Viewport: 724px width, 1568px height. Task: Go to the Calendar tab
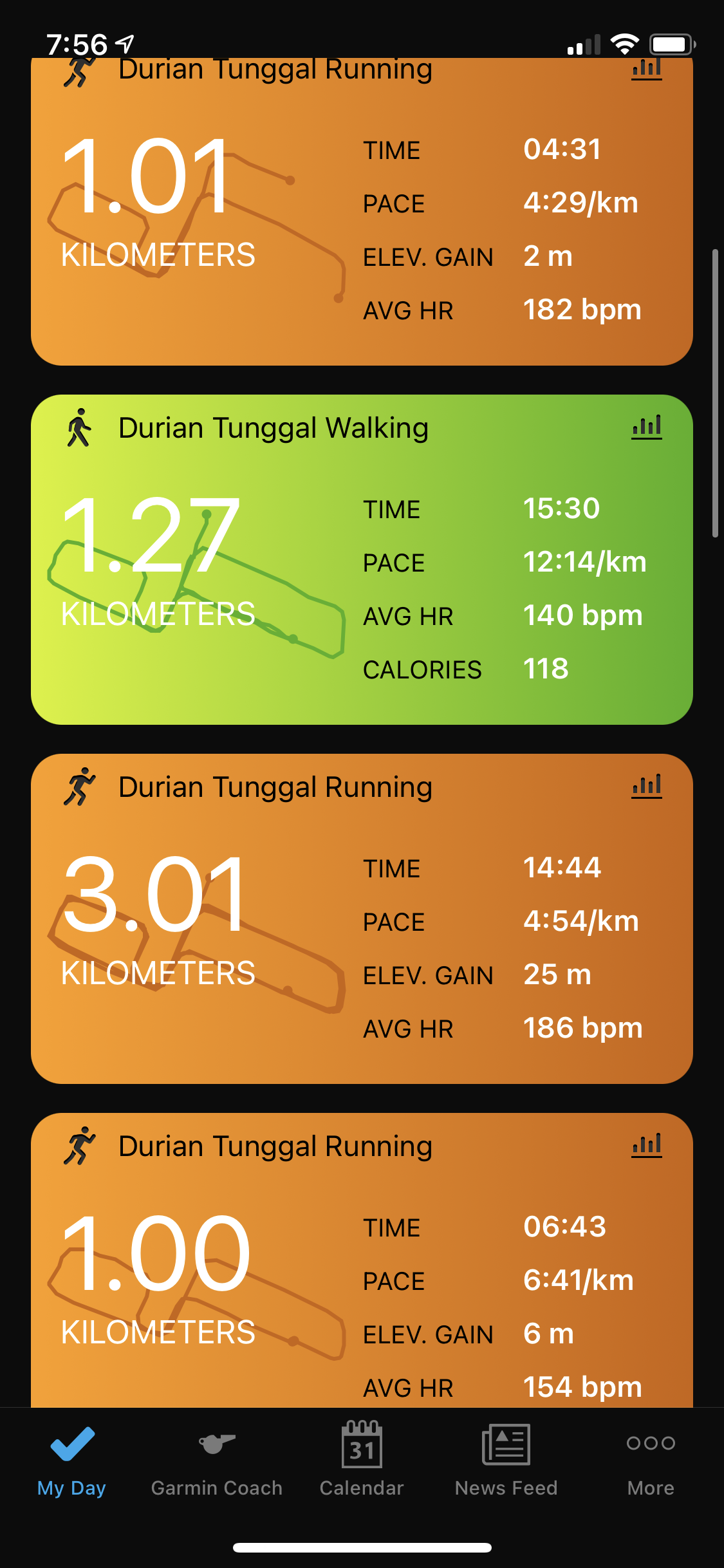pyautogui.click(x=362, y=1461)
